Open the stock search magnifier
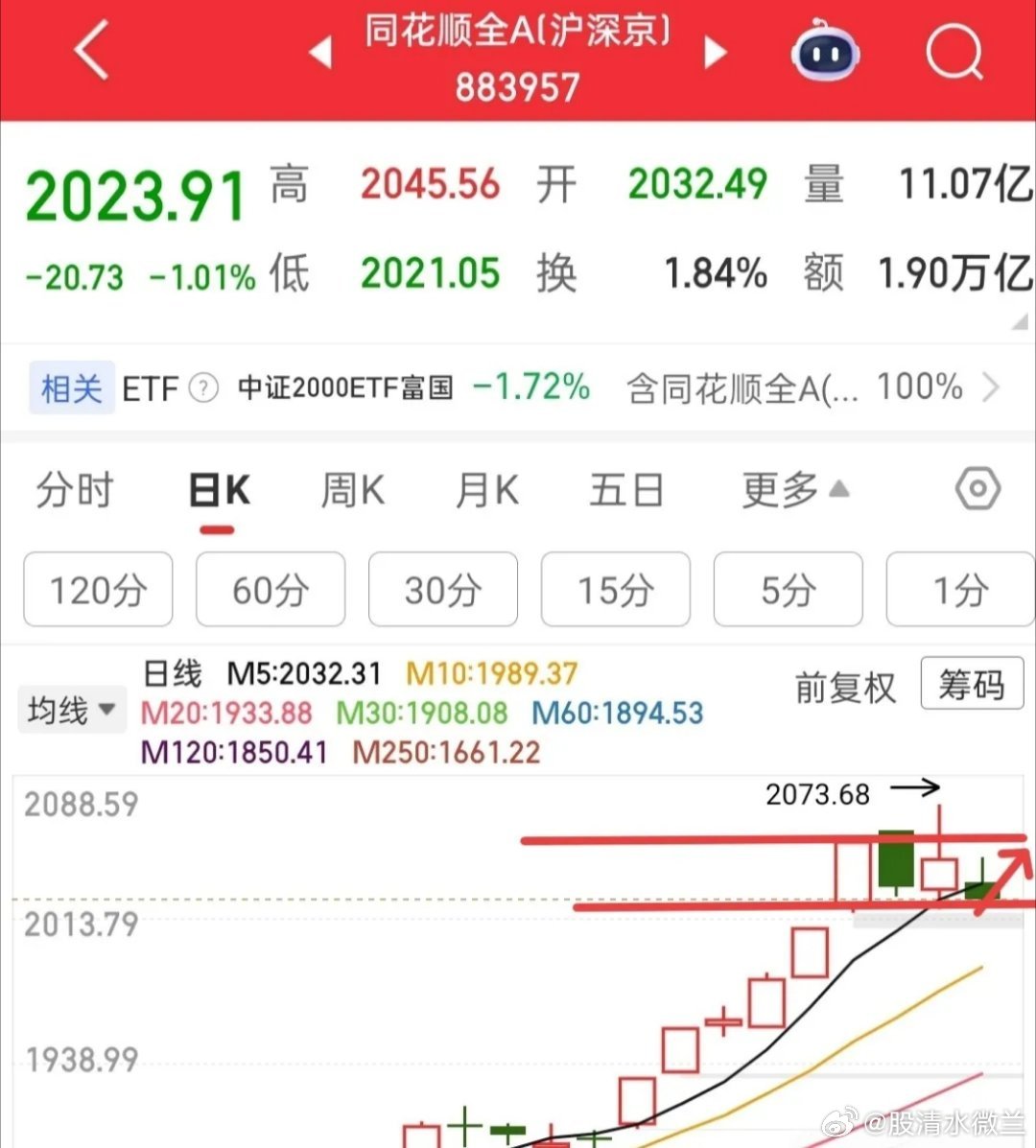This screenshot has height=1148, width=1036. point(954,53)
